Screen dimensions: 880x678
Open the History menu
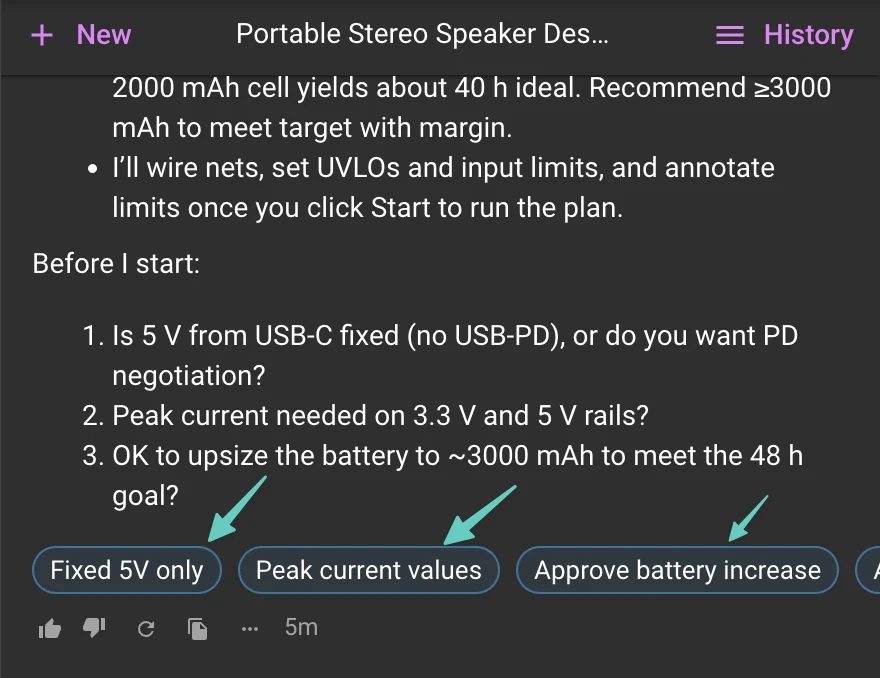[785, 35]
